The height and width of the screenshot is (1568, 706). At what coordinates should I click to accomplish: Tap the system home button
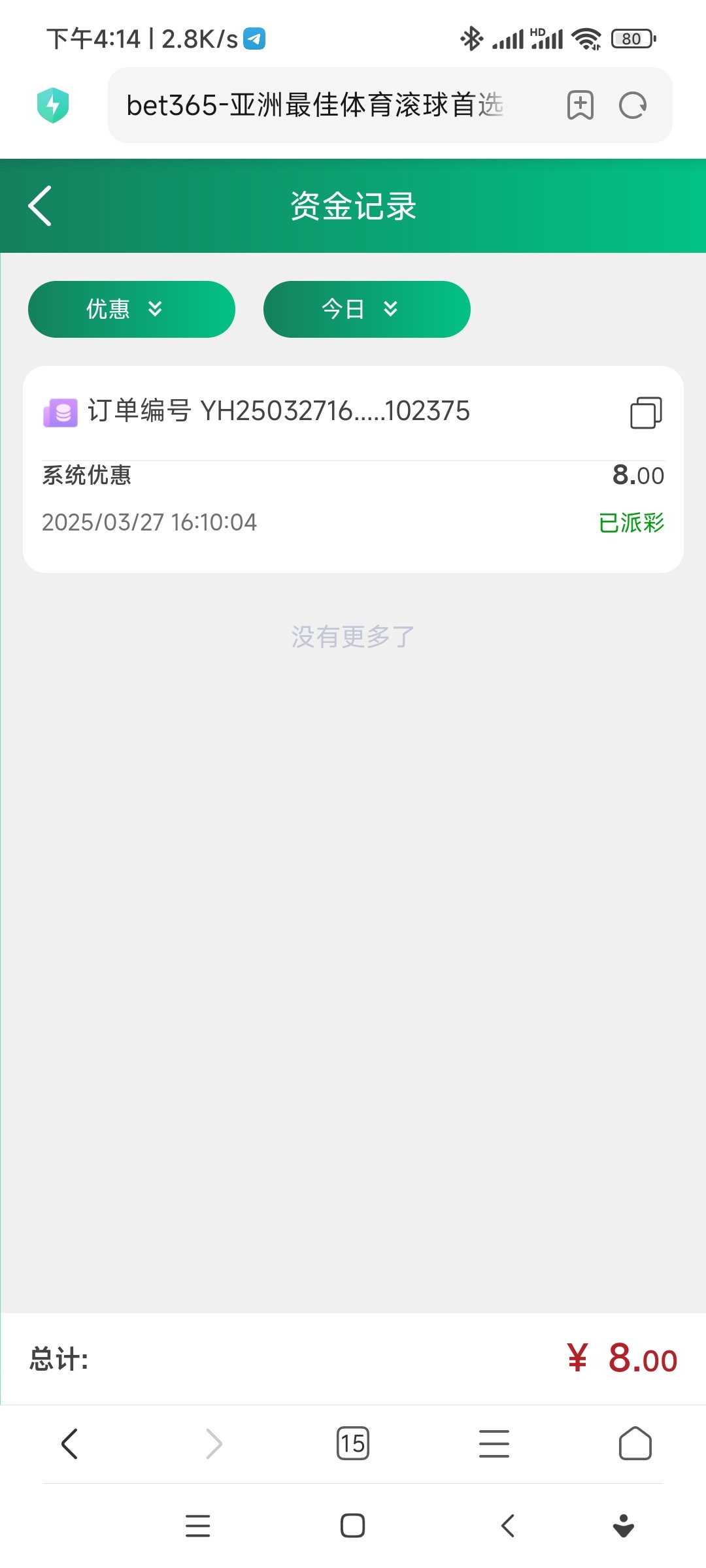[x=353, y=1526]
